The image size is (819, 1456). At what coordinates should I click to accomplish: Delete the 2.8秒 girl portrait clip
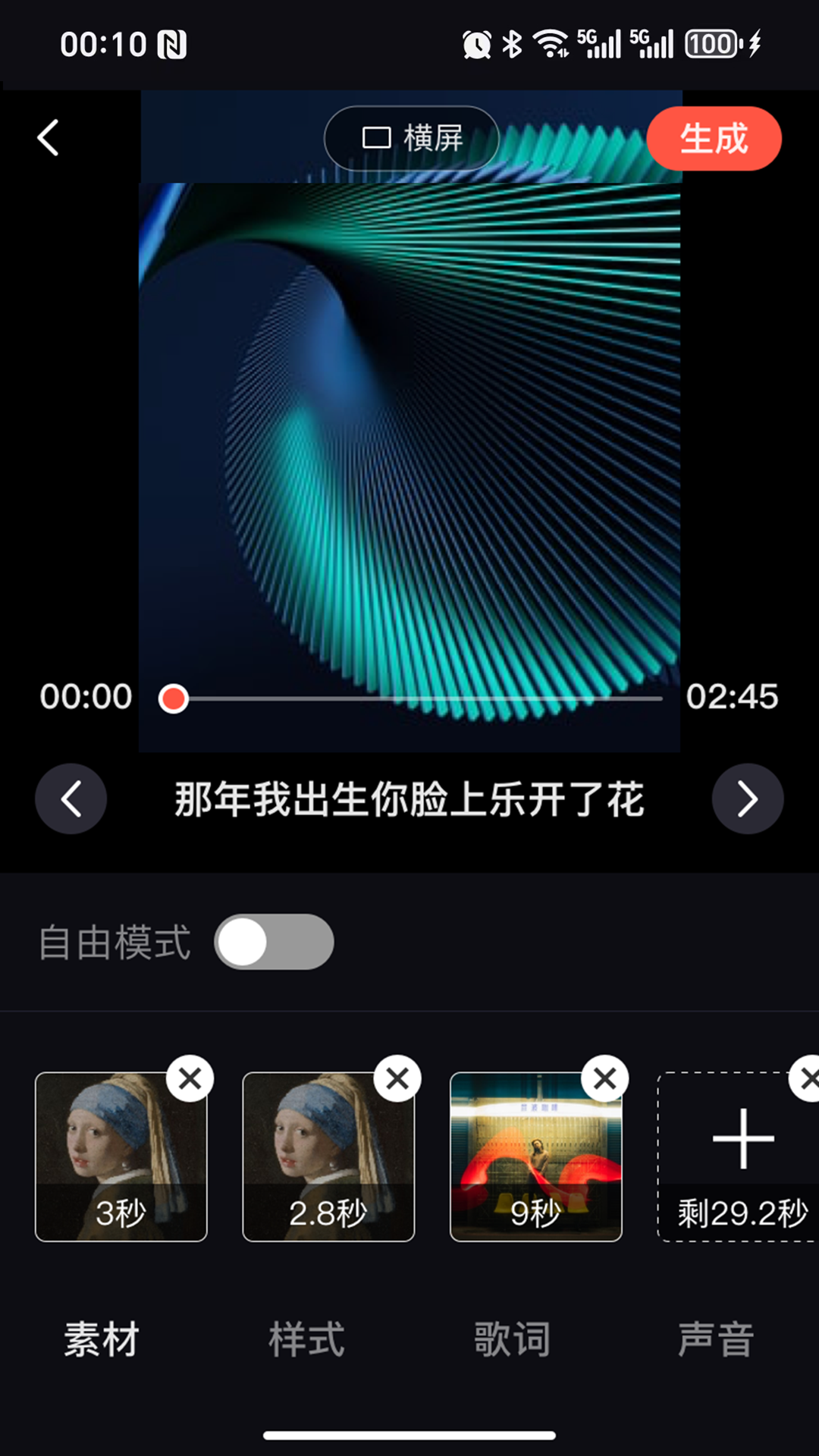click(397, 1078)
